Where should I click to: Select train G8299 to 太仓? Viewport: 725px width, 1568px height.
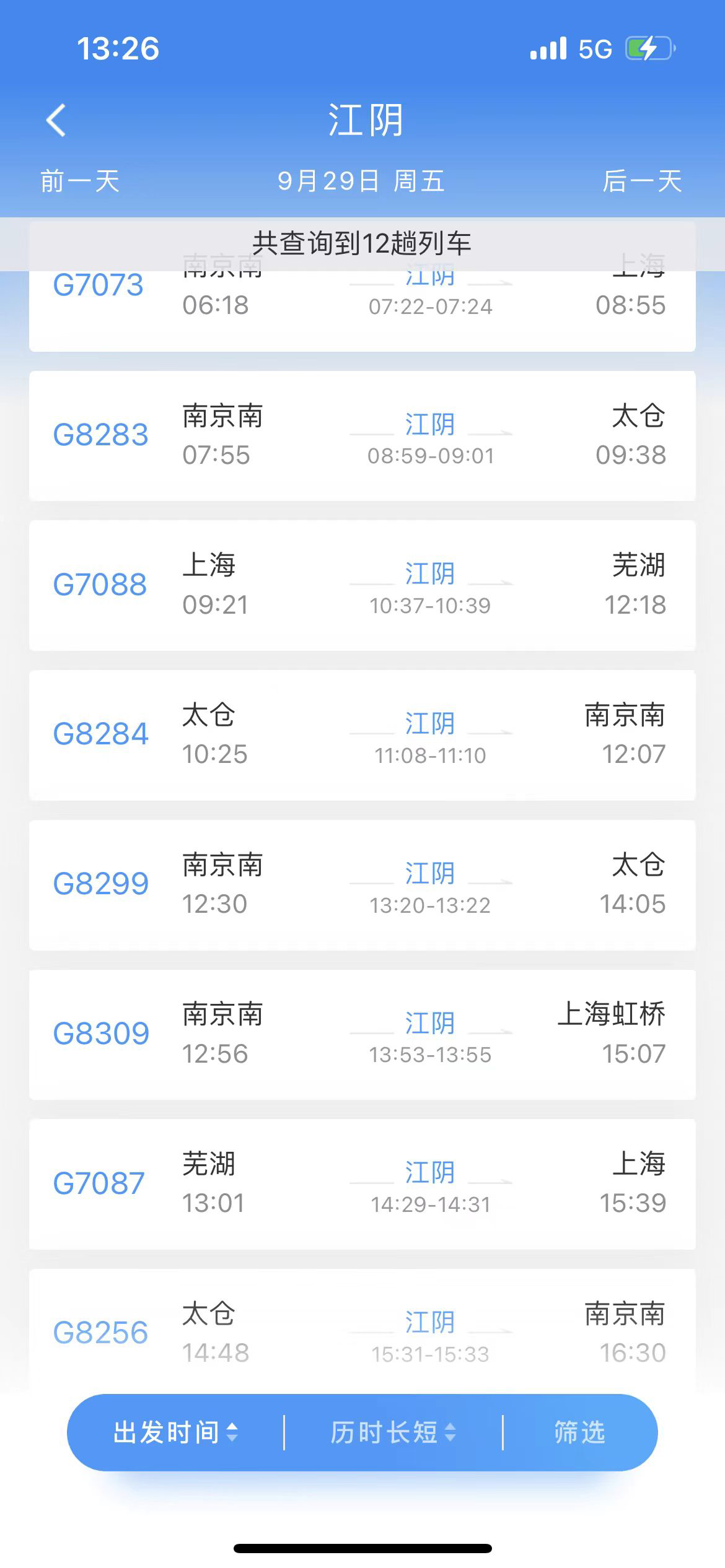[x=362, y=885]
